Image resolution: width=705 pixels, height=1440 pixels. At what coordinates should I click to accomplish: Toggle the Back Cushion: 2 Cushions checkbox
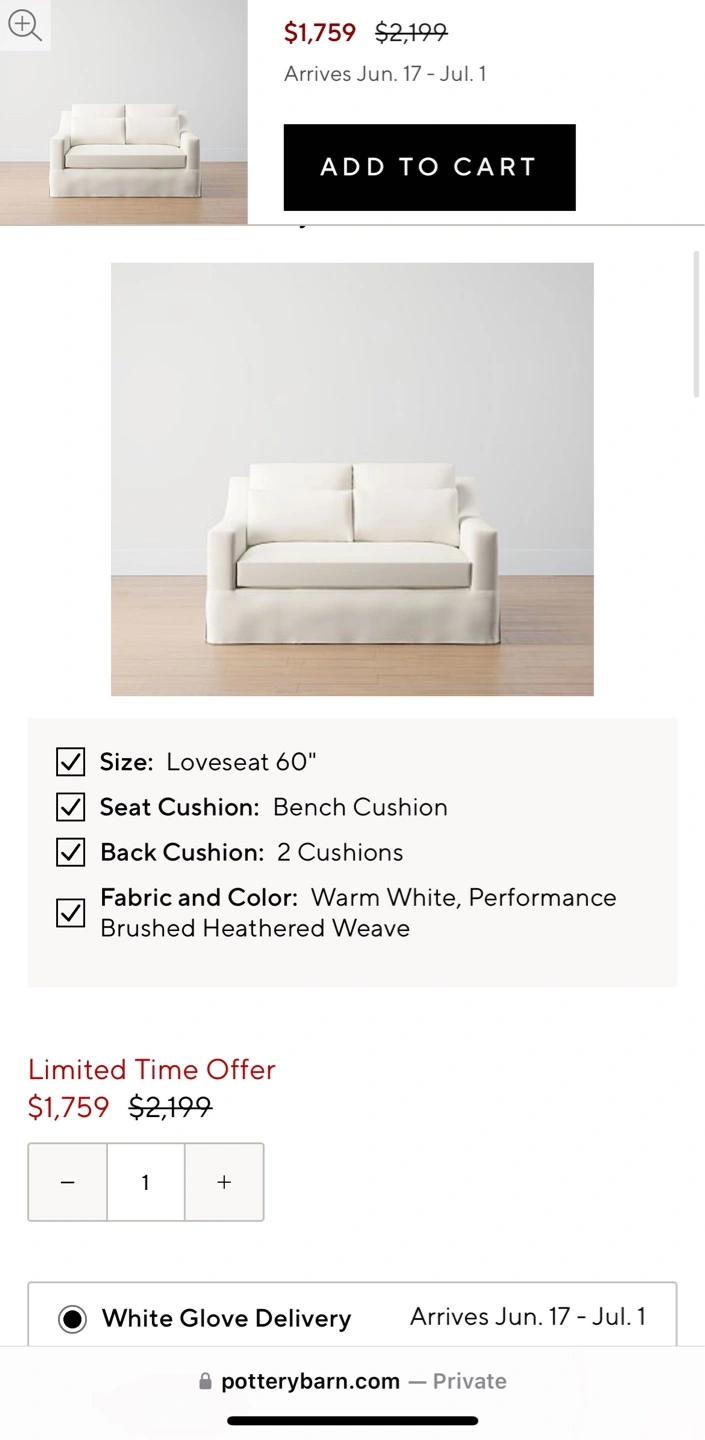click(x=70, y=852)
